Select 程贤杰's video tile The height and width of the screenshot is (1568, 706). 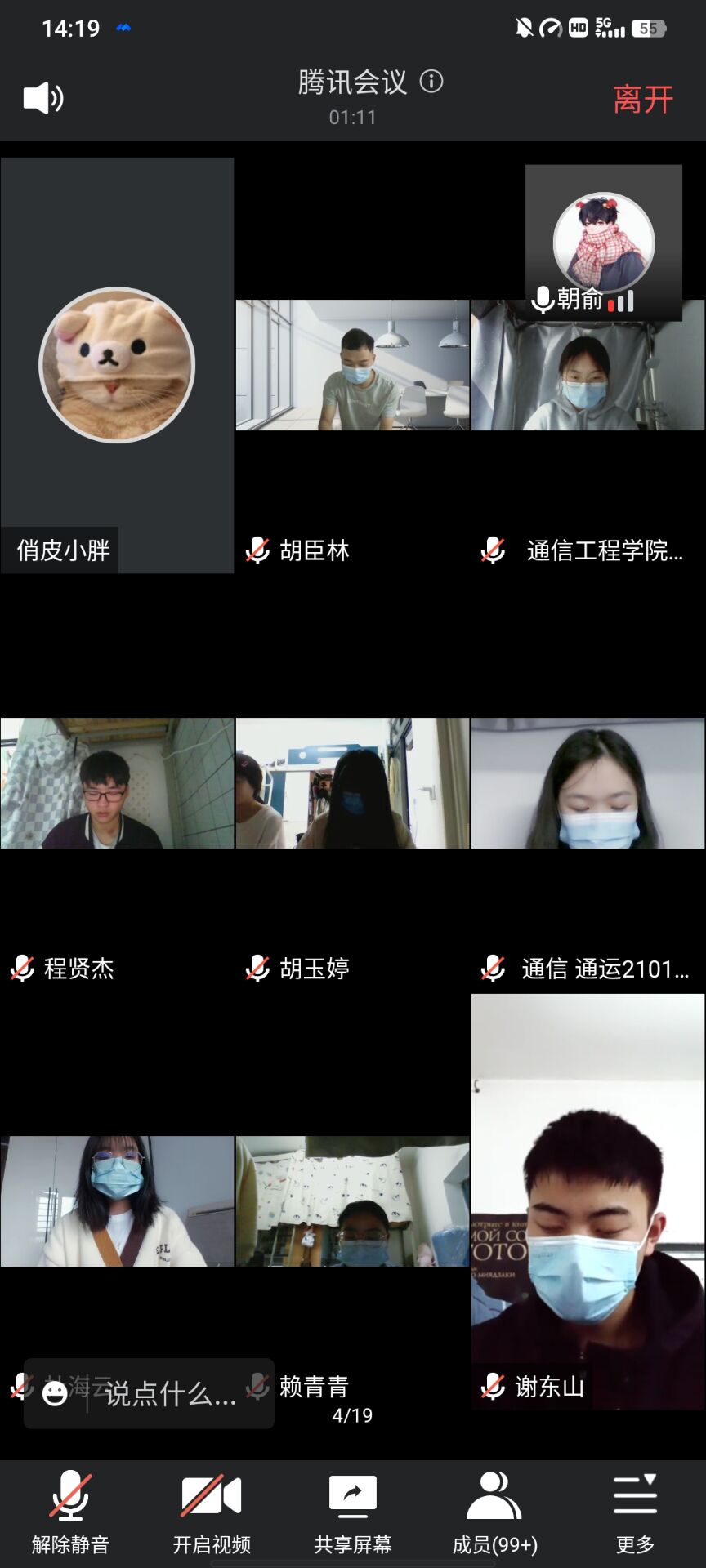click(117, 783)
